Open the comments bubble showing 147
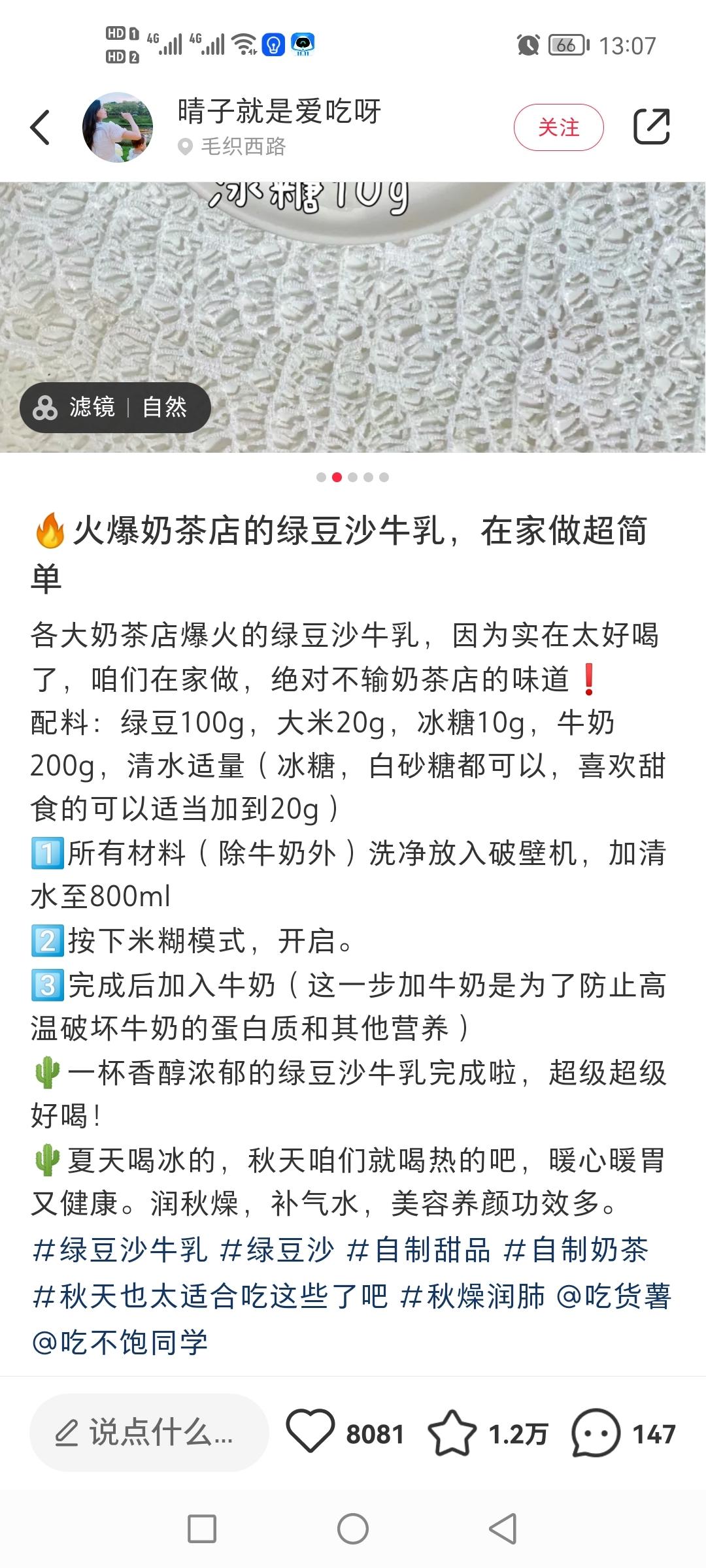Viewport: 706px width, 1568px height. pyautogui.click(x=595, y=1433)
